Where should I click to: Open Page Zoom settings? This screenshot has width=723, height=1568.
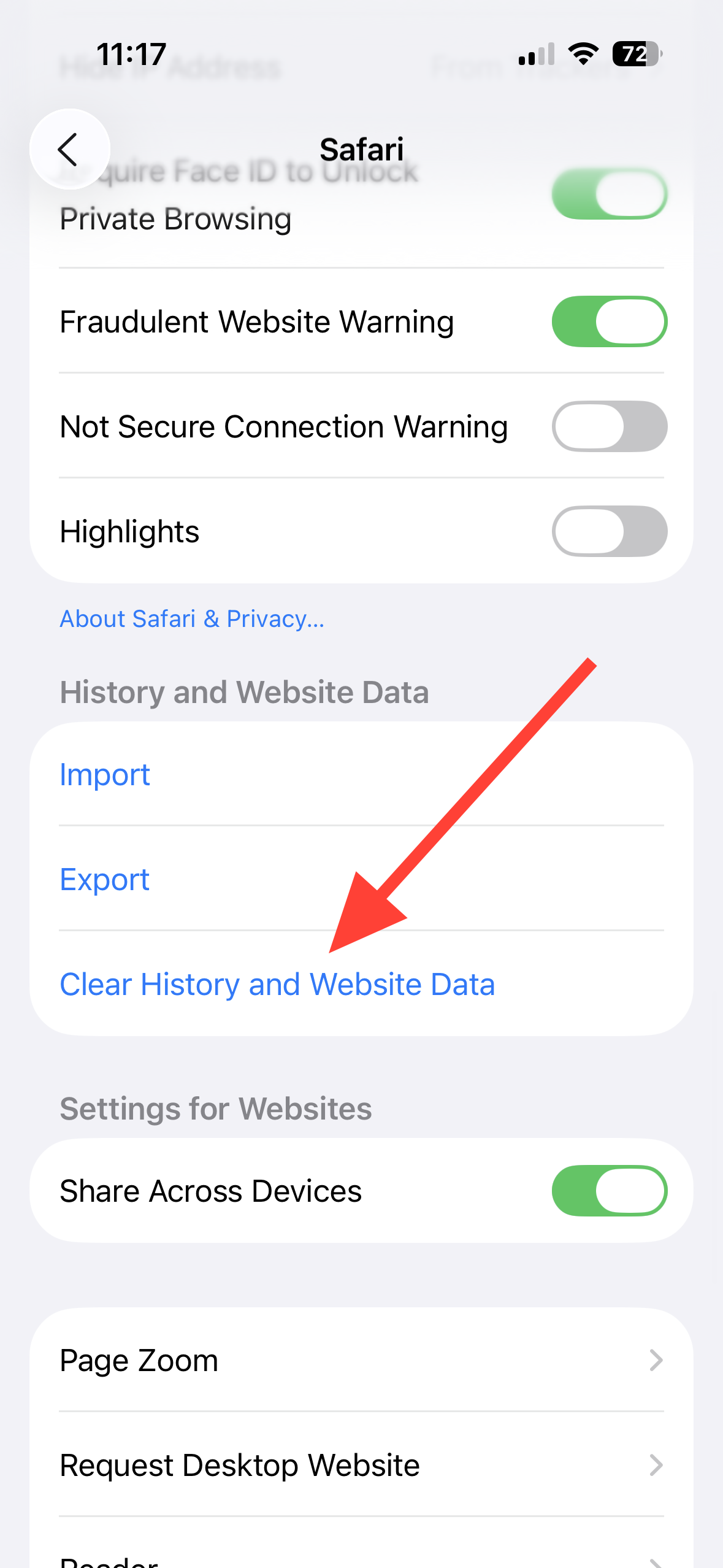361,1360
